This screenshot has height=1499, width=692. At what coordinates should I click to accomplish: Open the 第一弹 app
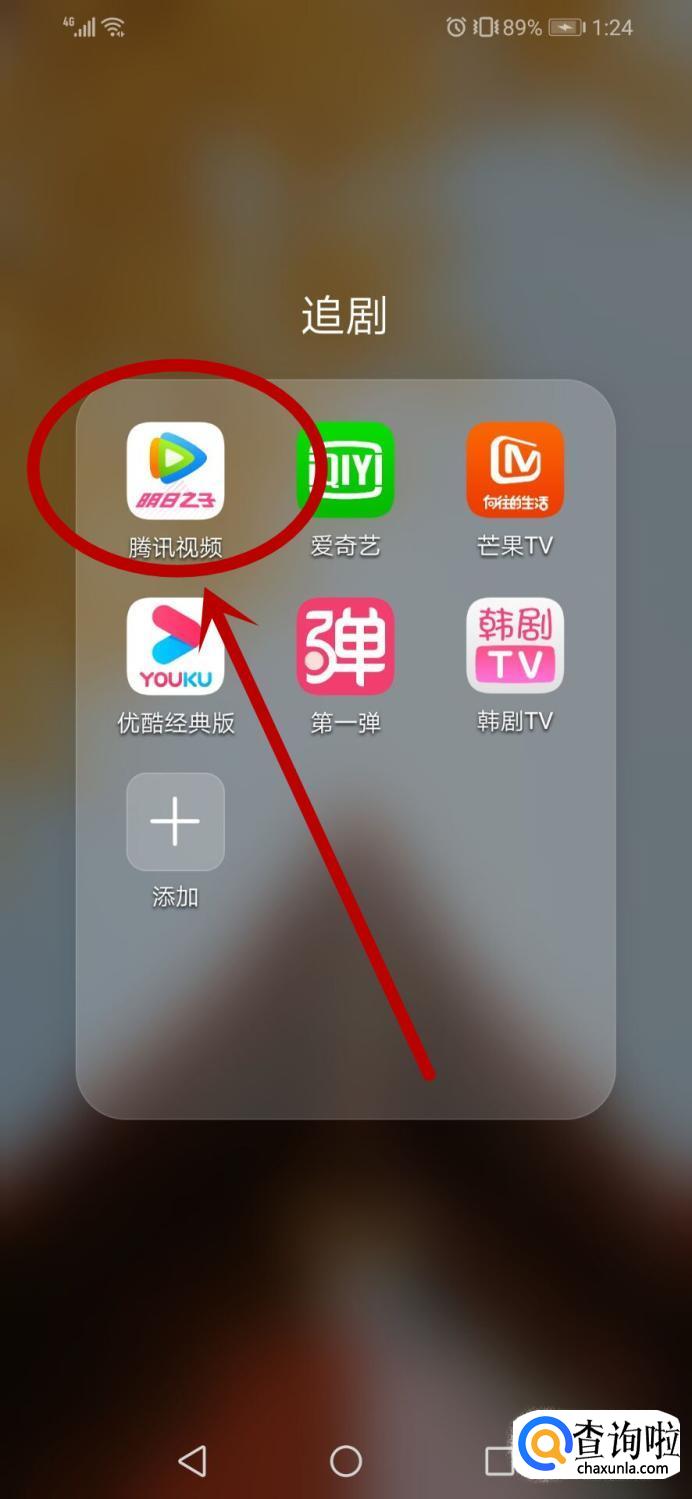345,647
